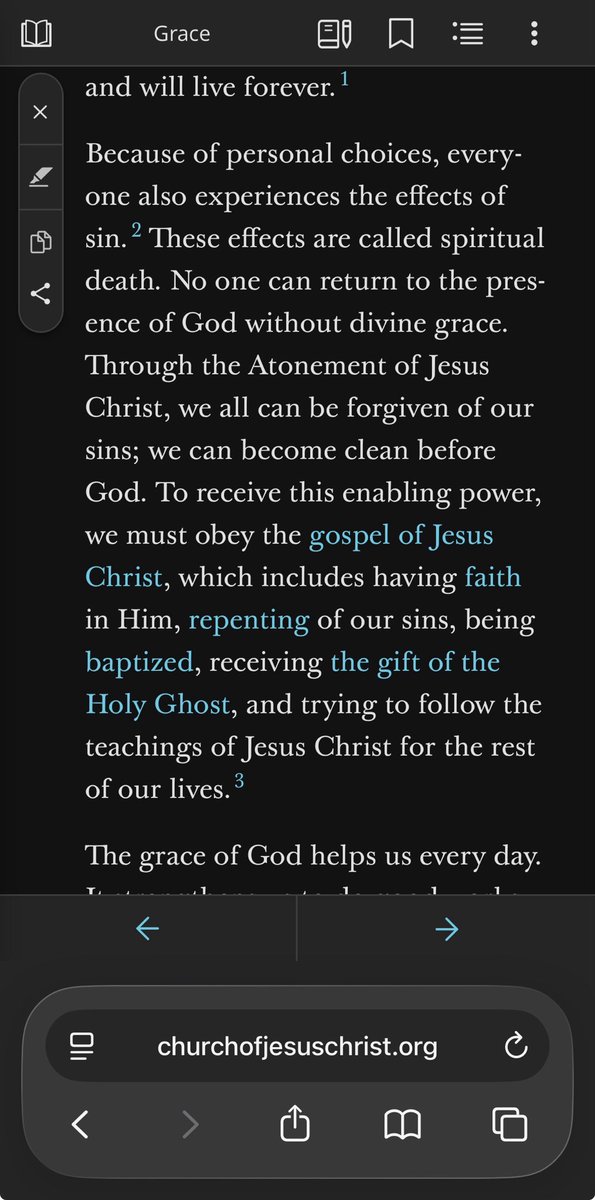The height and width of the screenshot is (1200, 595).
Task: Open the faith link
Action: (493, 577)
